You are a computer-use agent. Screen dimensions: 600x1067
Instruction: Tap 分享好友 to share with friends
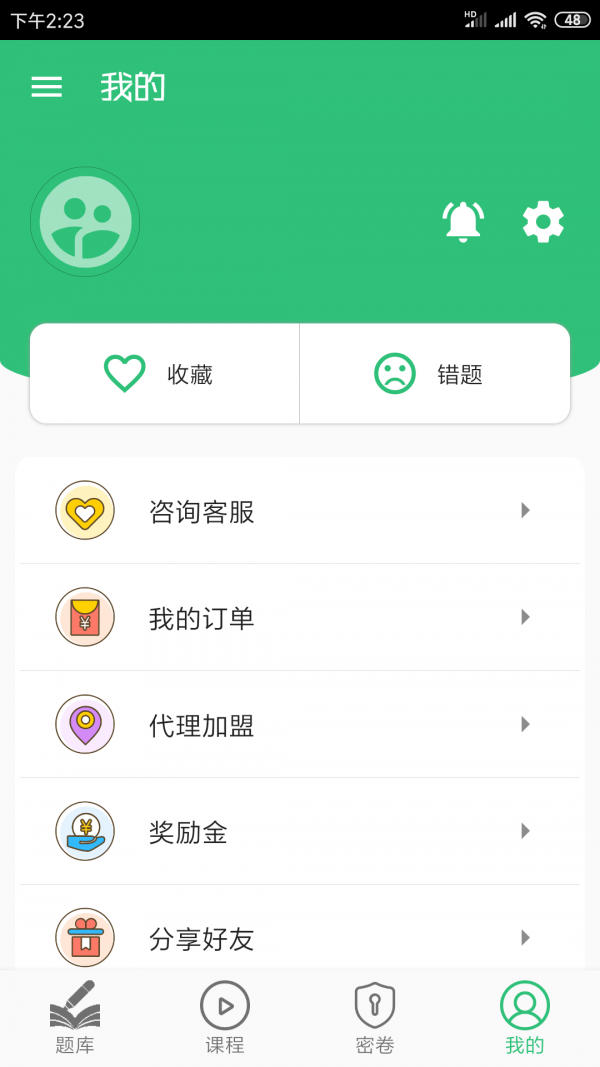click(x=300, y=937)
